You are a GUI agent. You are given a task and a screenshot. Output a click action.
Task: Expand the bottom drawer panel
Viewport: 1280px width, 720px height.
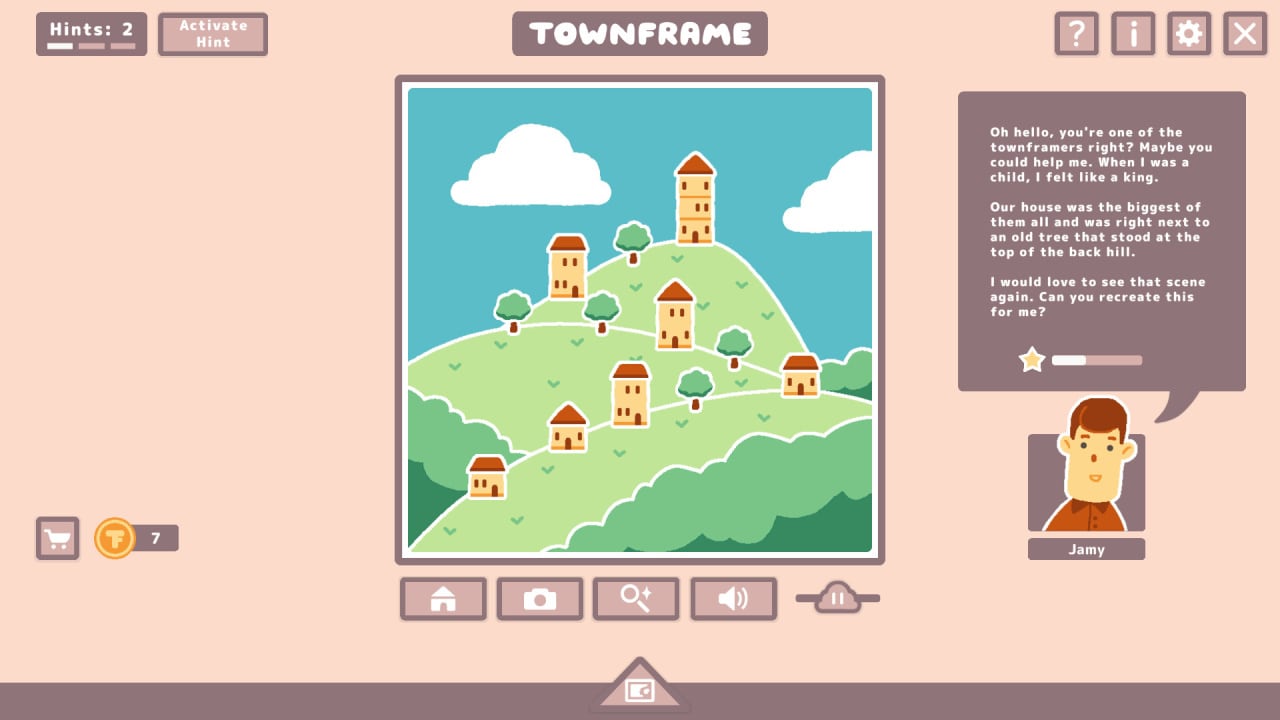pyautogui.click(x=639, y=689)
